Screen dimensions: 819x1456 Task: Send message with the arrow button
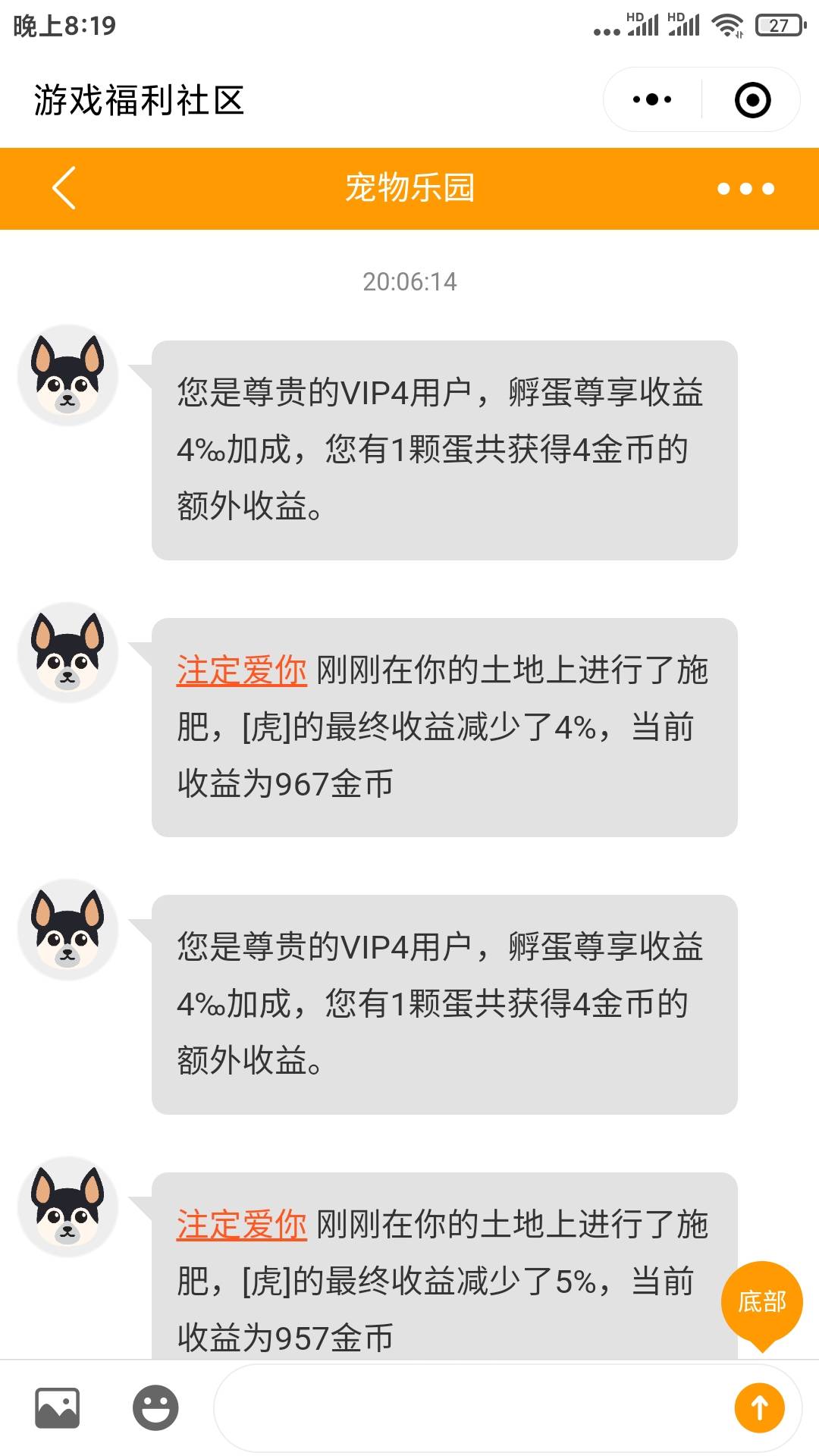[x=759, y=1408]
